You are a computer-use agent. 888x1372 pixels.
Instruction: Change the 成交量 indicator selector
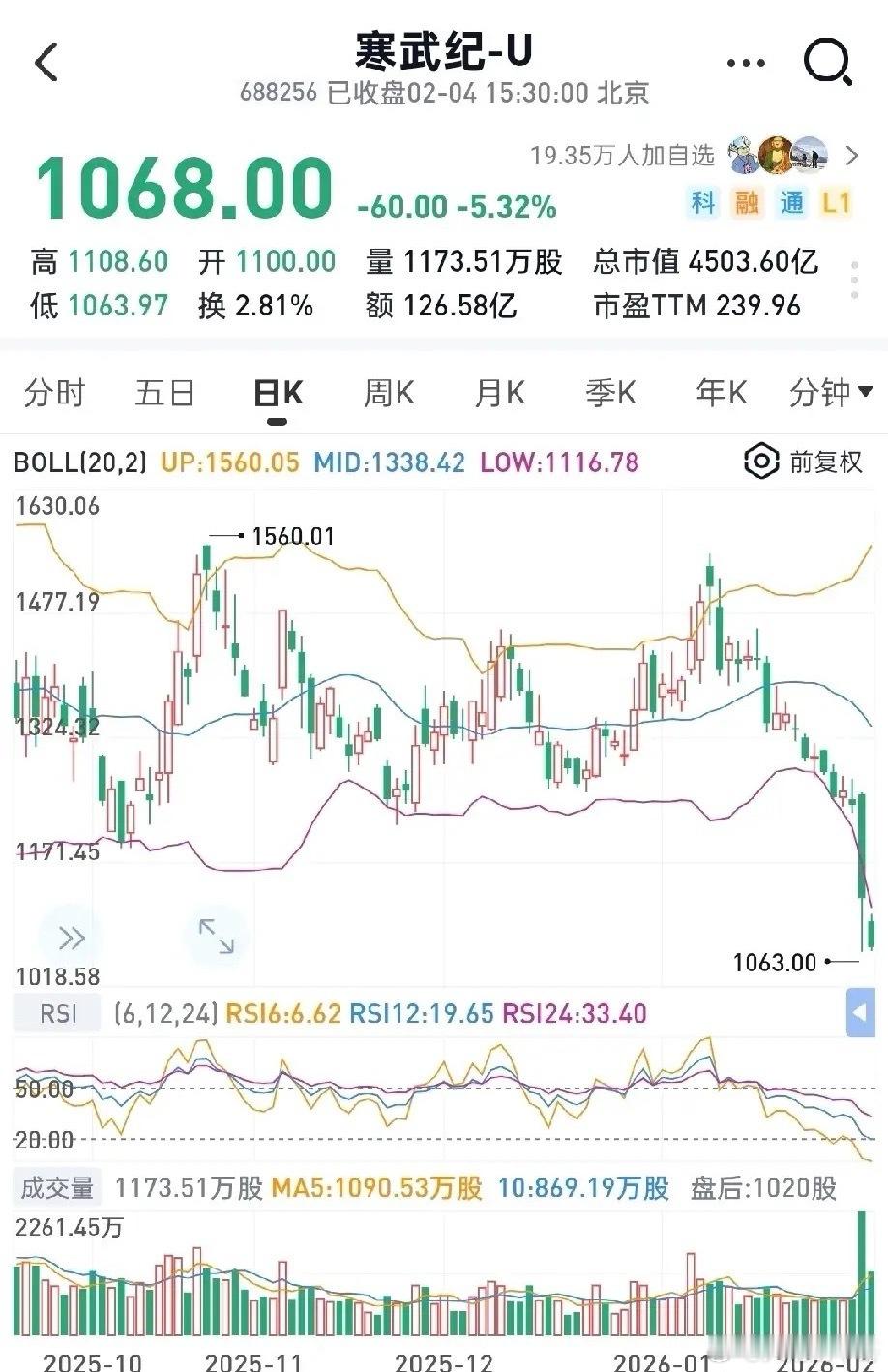(58, 1188)
